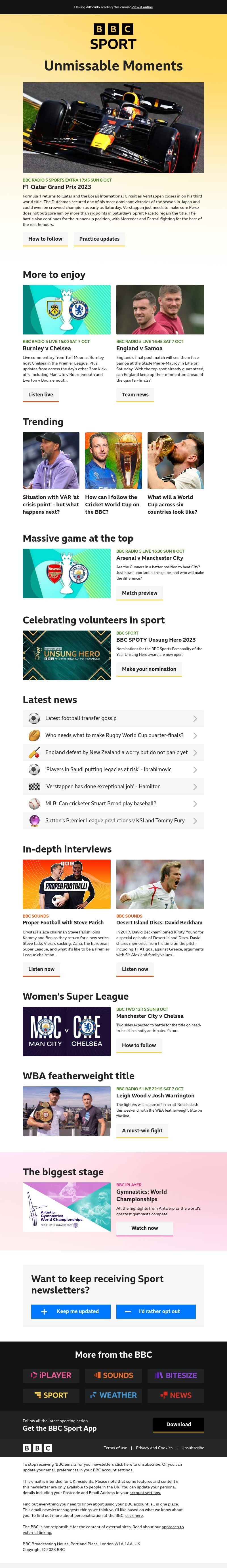This screenshot has width=227, height=1568.
Task: Choose 'I'd rather opt out' button
Action: pyautogui.click(x=156, y=1311)
